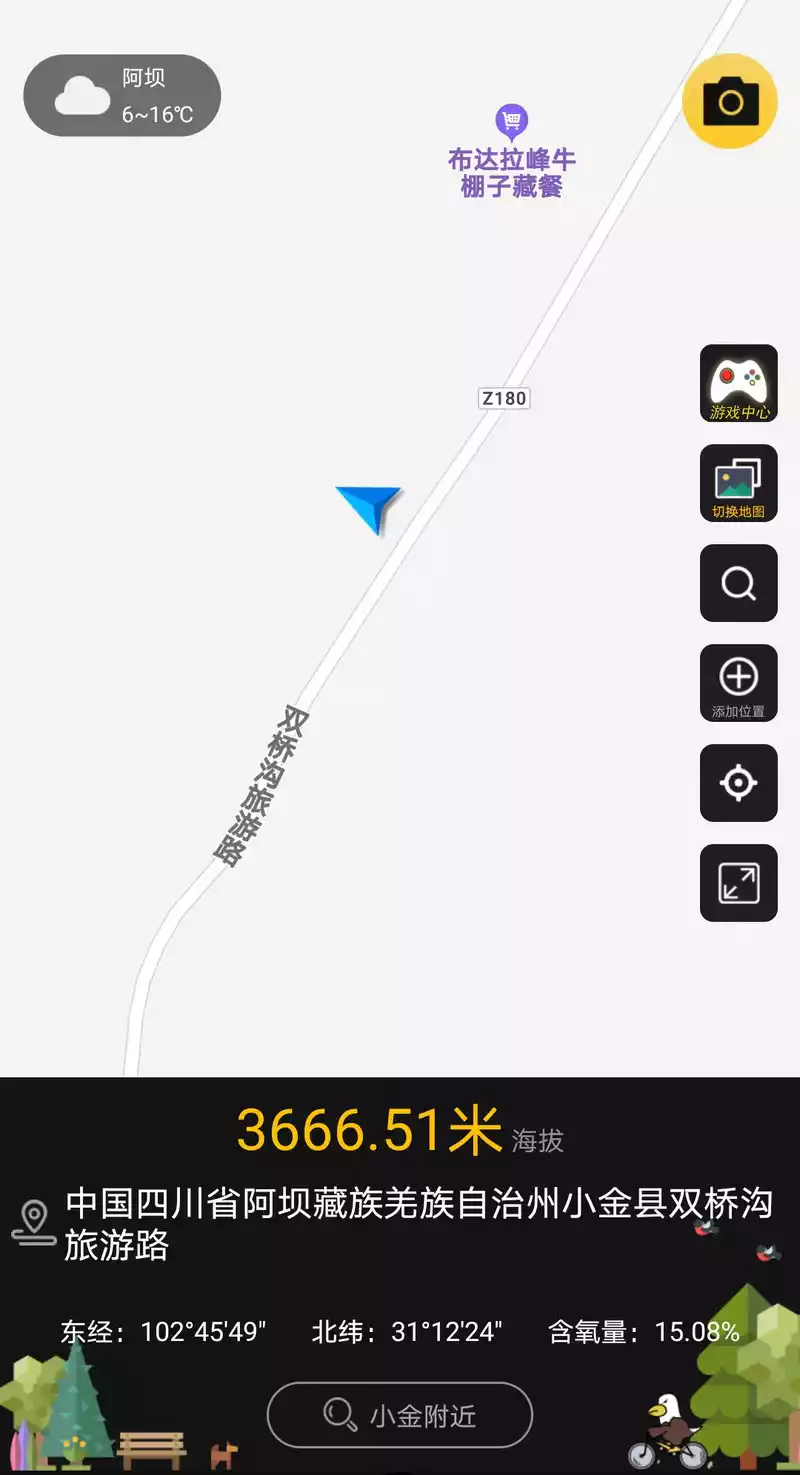Search nearby with 小金附近
Viewport: 800px width, 1475px height.
[400, 1415]
